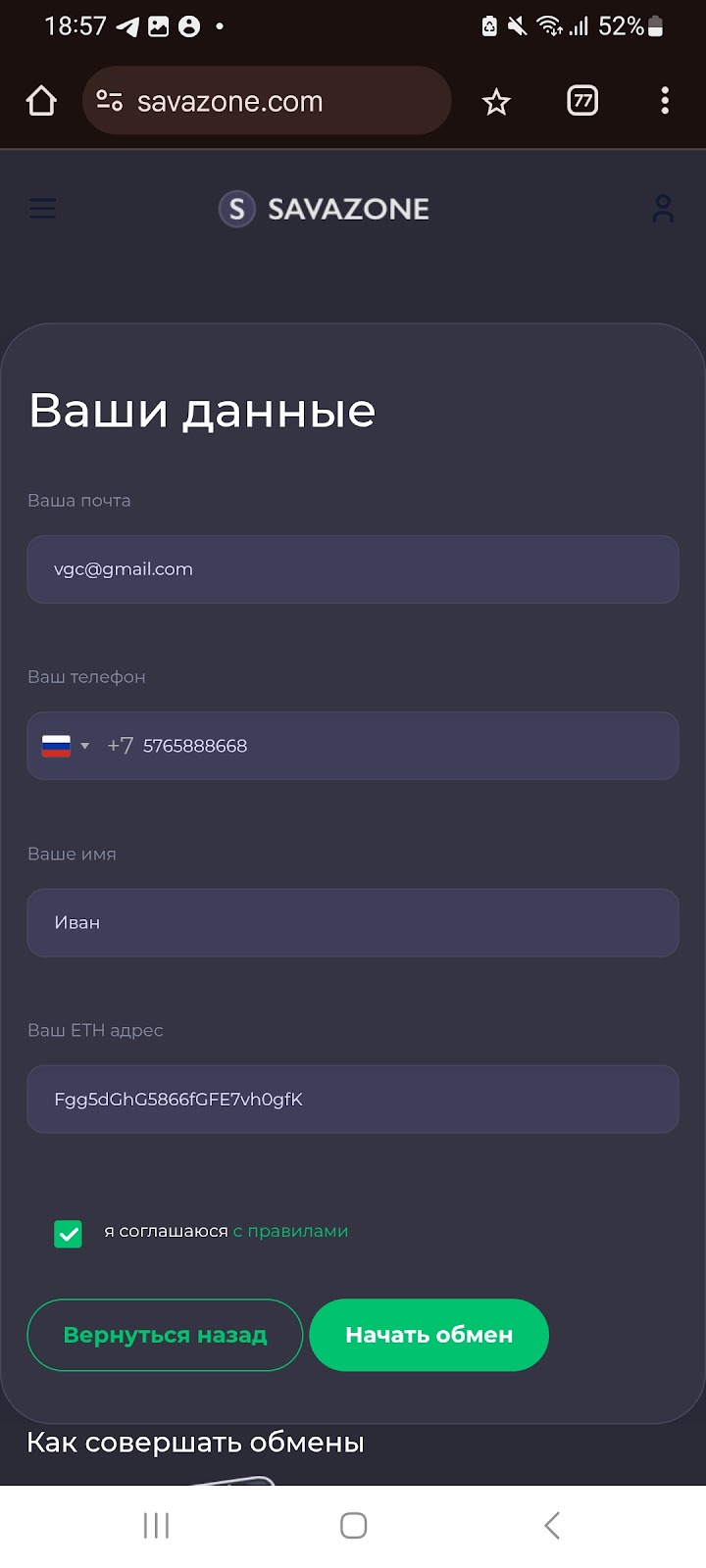Open the browser three-dot menu

tap(665, 101)
